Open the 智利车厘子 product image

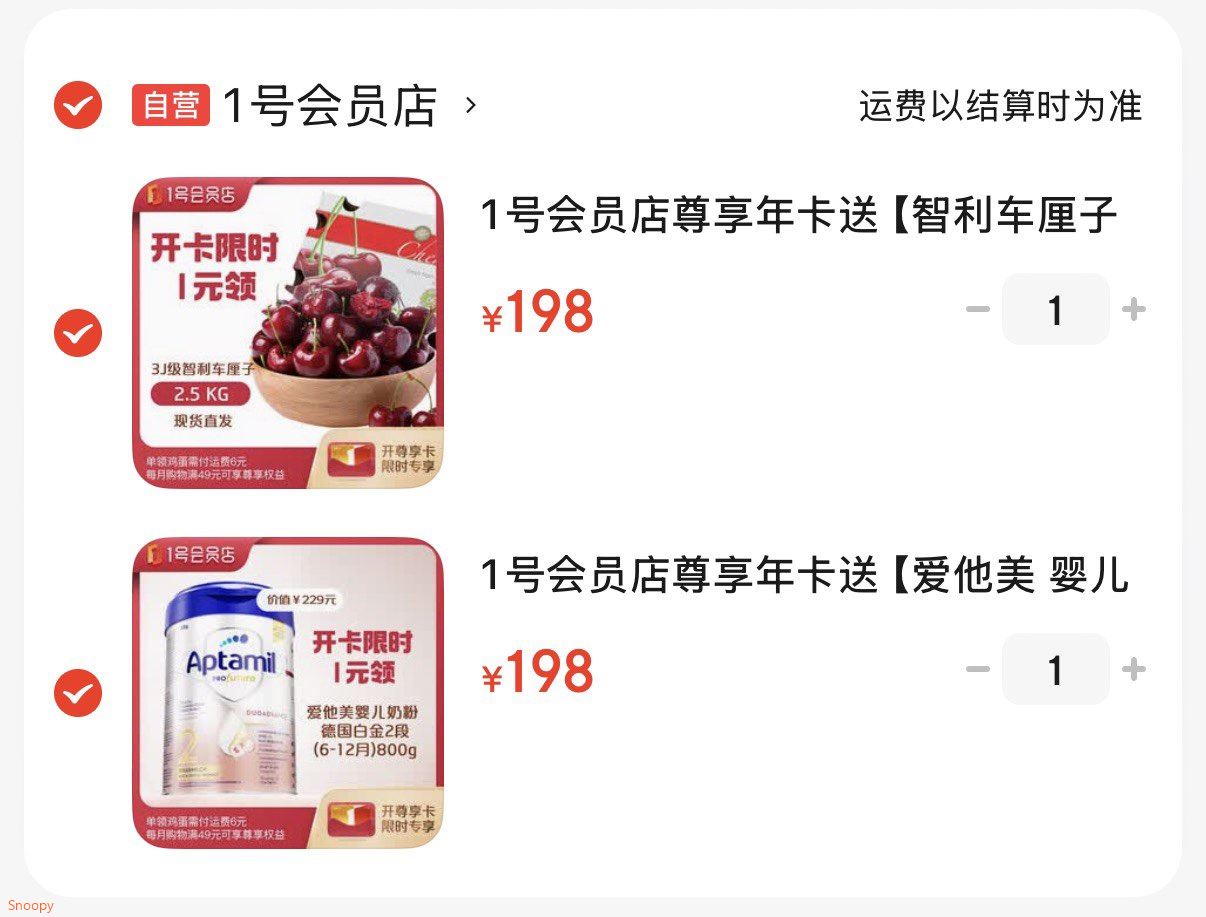pyautogui.click(x=288, y=333)
